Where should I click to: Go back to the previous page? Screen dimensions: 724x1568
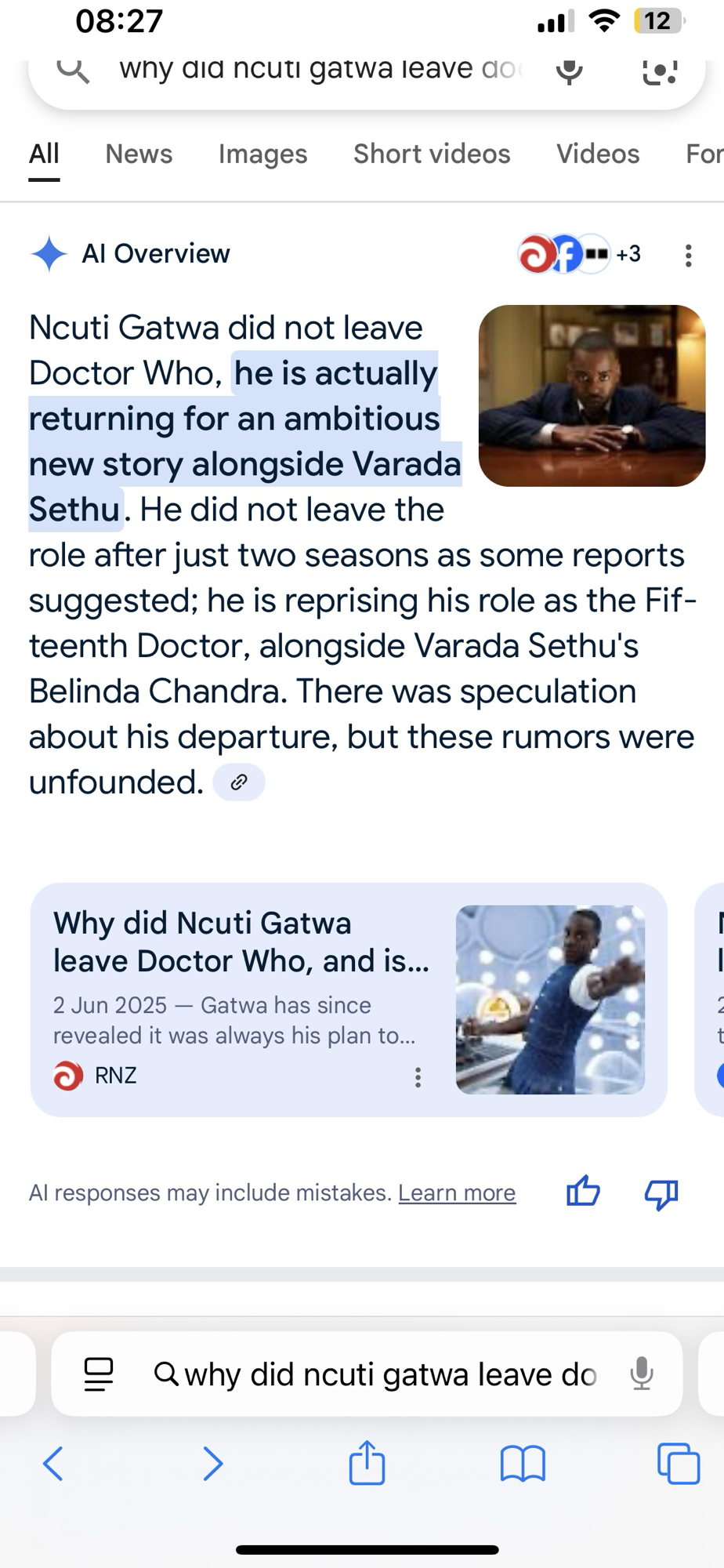[53, 1463]
